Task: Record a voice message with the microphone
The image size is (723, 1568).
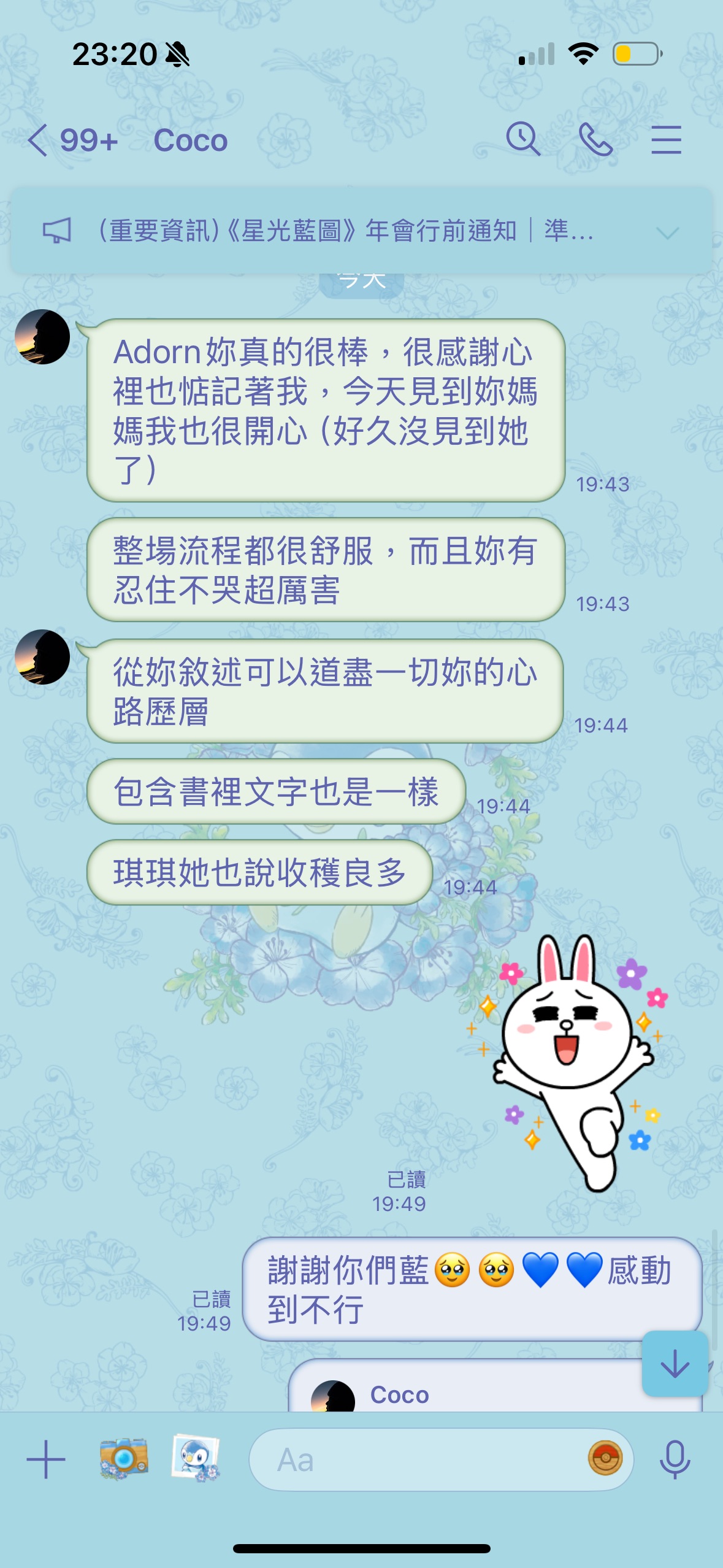Action: [675, 1459]
